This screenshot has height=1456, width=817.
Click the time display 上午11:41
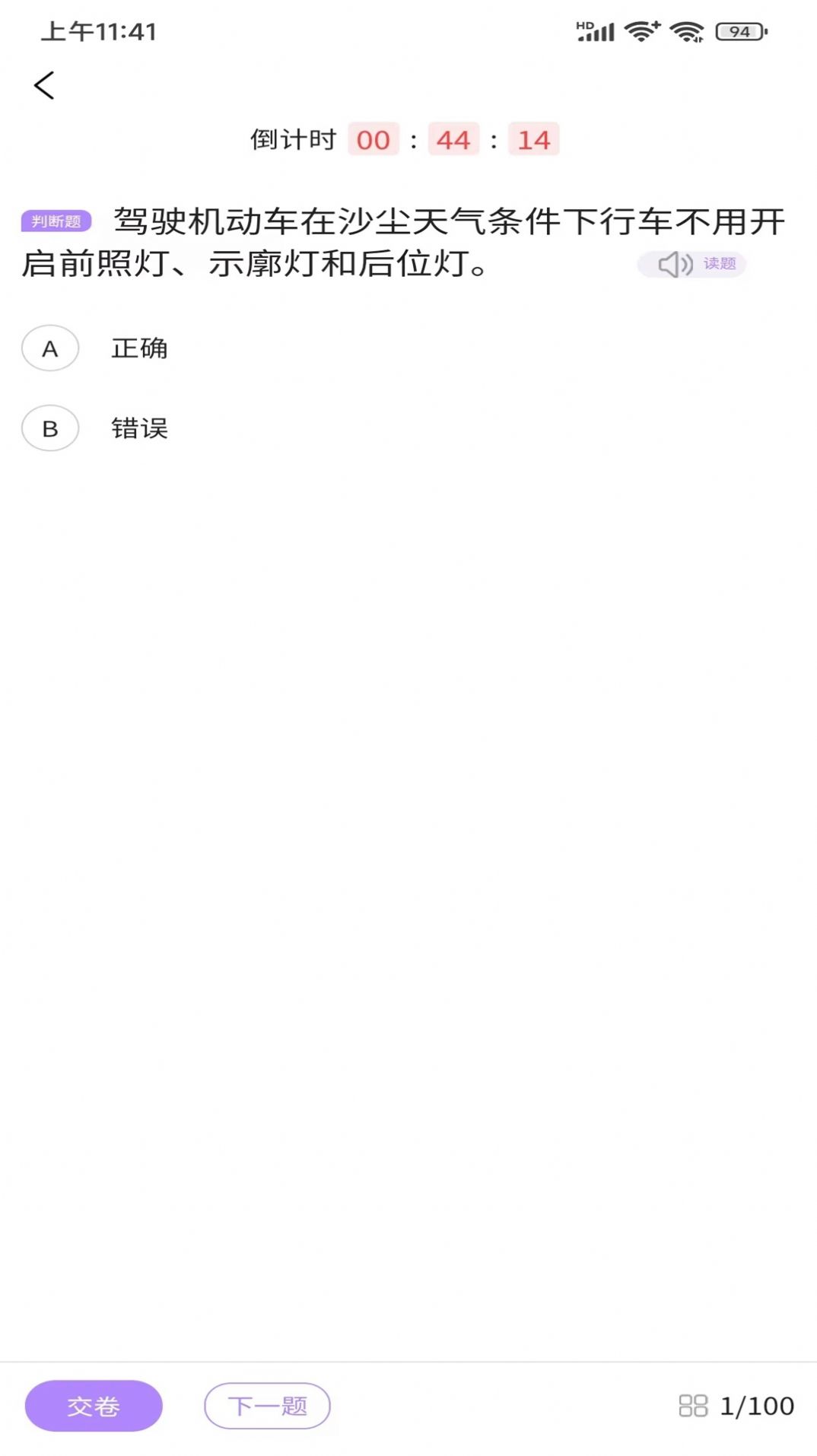pyautogui.click(x=97, y=32)
